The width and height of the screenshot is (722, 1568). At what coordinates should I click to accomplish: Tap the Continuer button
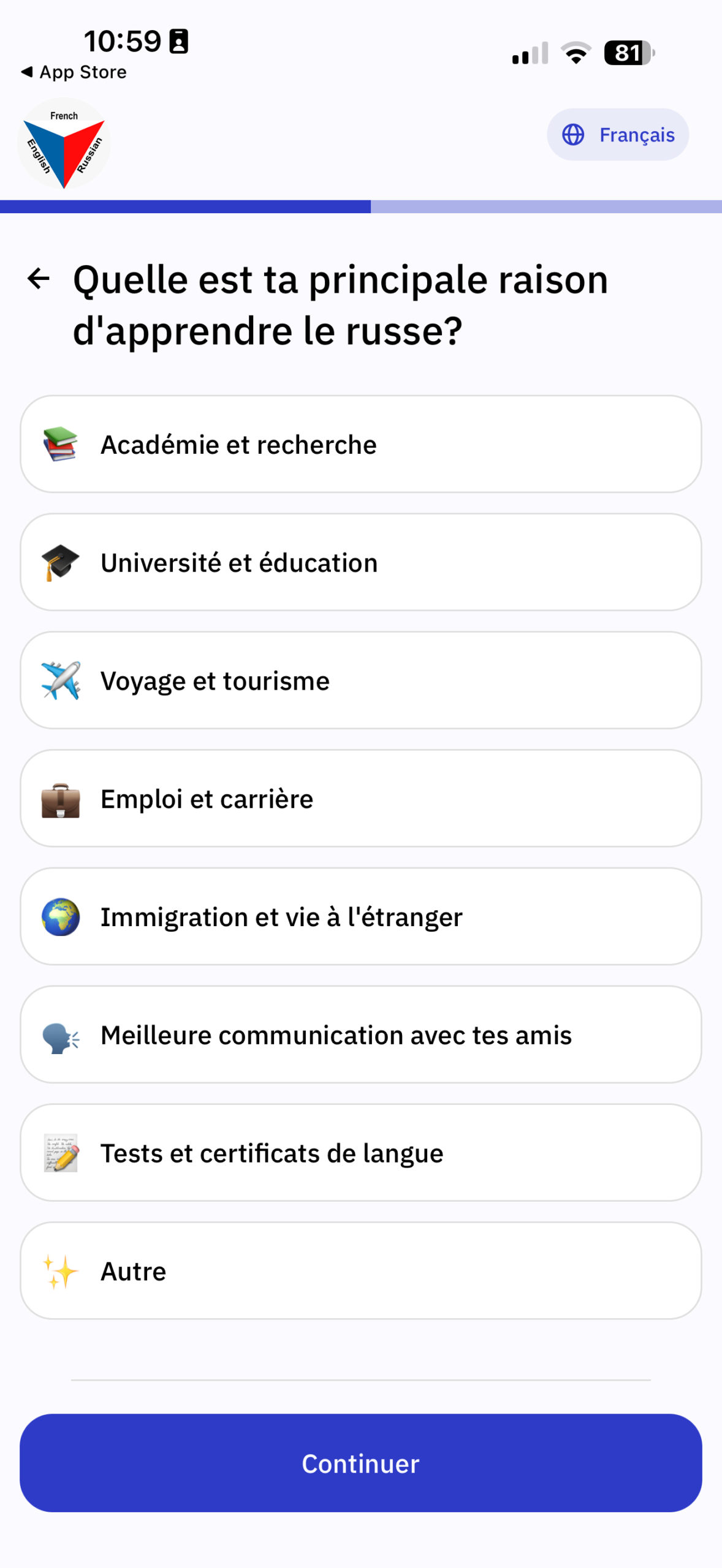coord(360,1463)
